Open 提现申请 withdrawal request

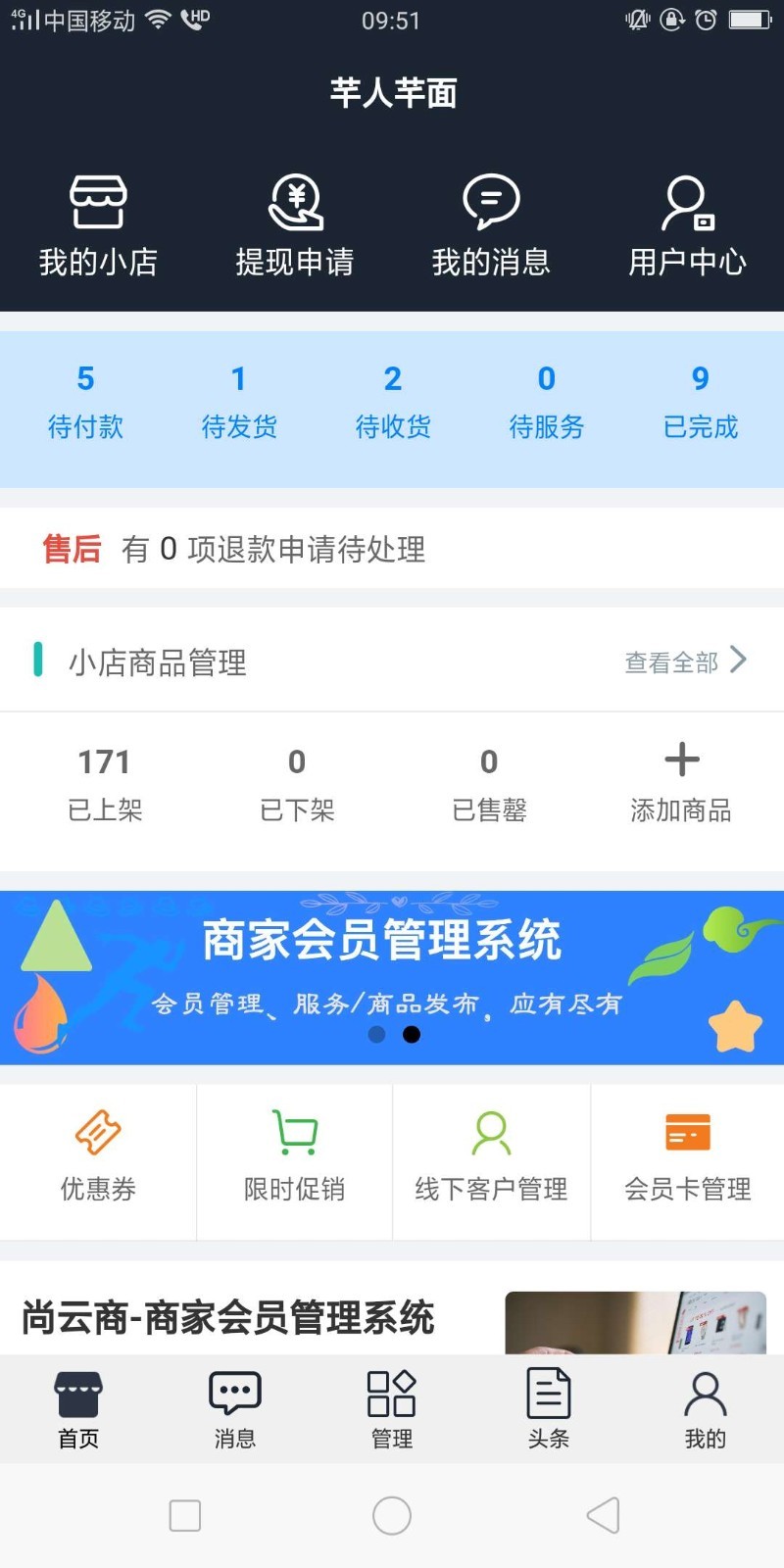click(x=294, y=225)
